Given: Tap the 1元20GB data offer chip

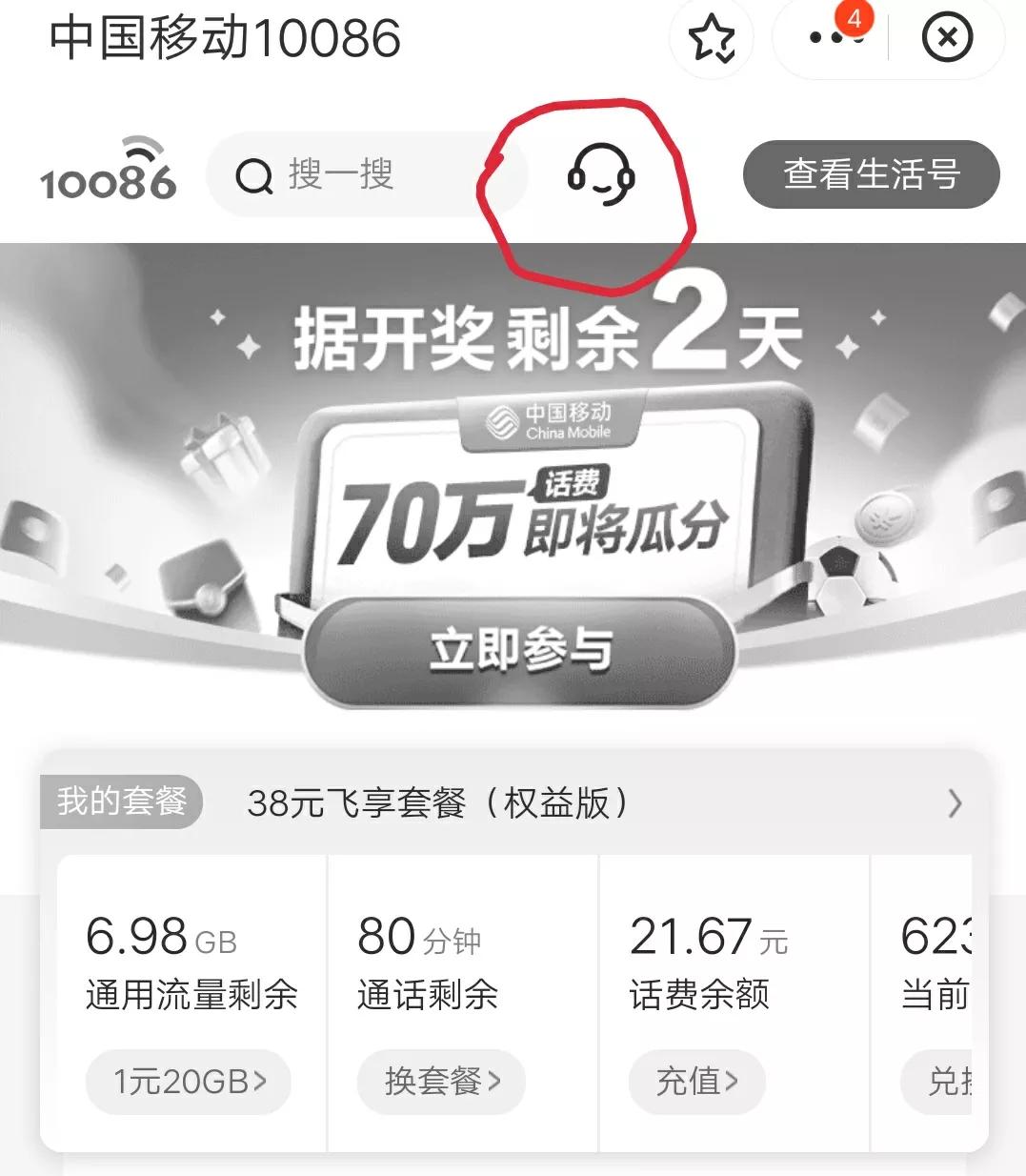Looking at the screenshot, I should (x=189, y=1081).
